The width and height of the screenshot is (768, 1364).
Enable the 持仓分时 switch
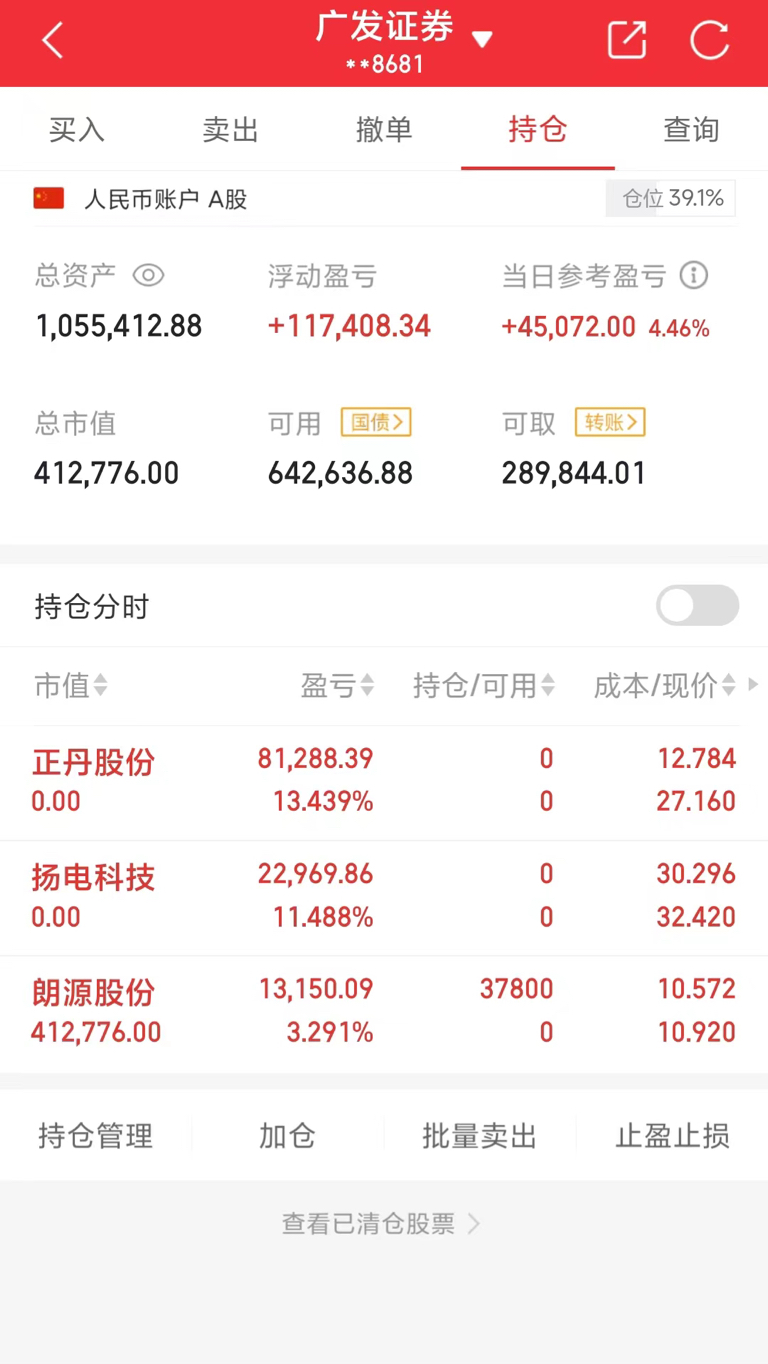coord(697,605)
